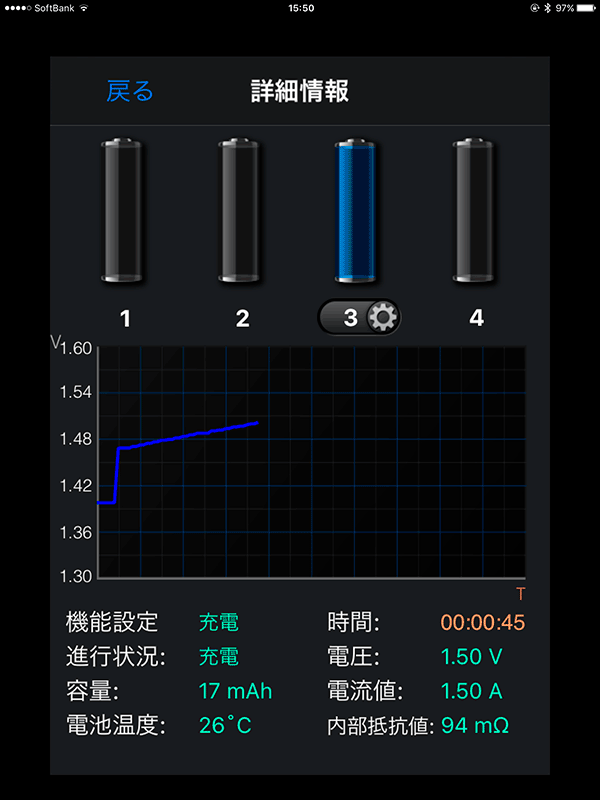Go back with the 戻る button
Viewport: 600px width, 800px height.
click(x=130, y=92)
